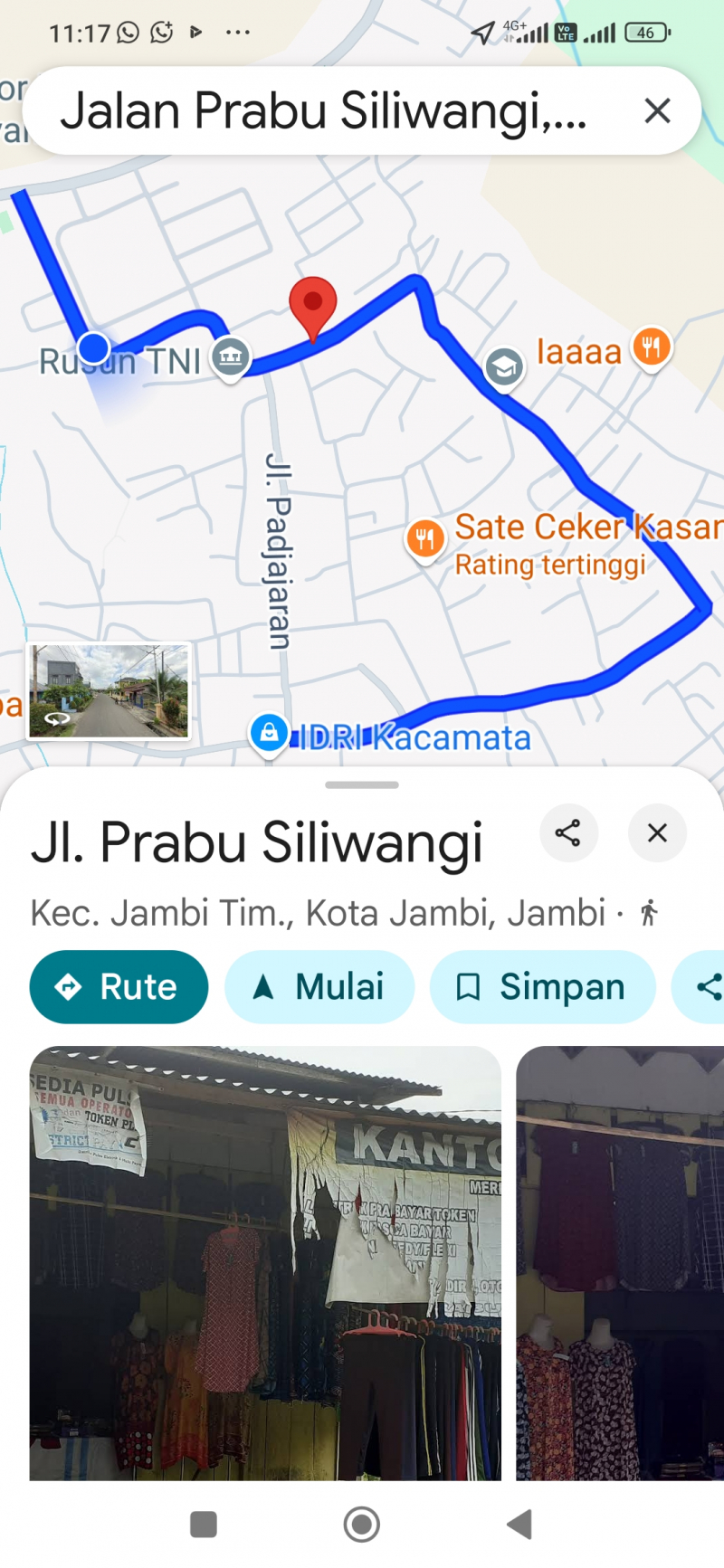Start navigation with Mulai

point(319,987)
